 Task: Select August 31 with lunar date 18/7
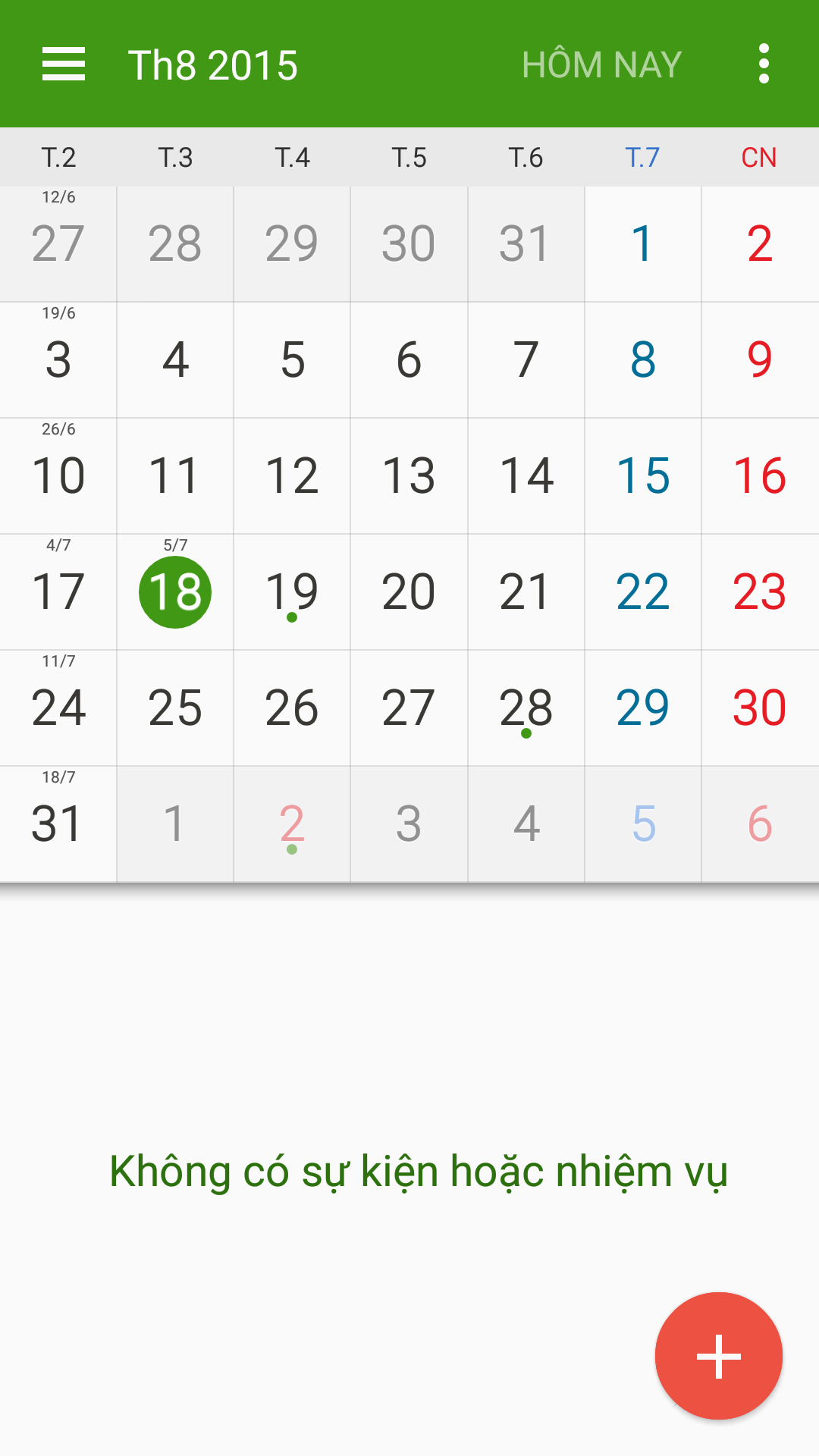[x=58, y=824]
